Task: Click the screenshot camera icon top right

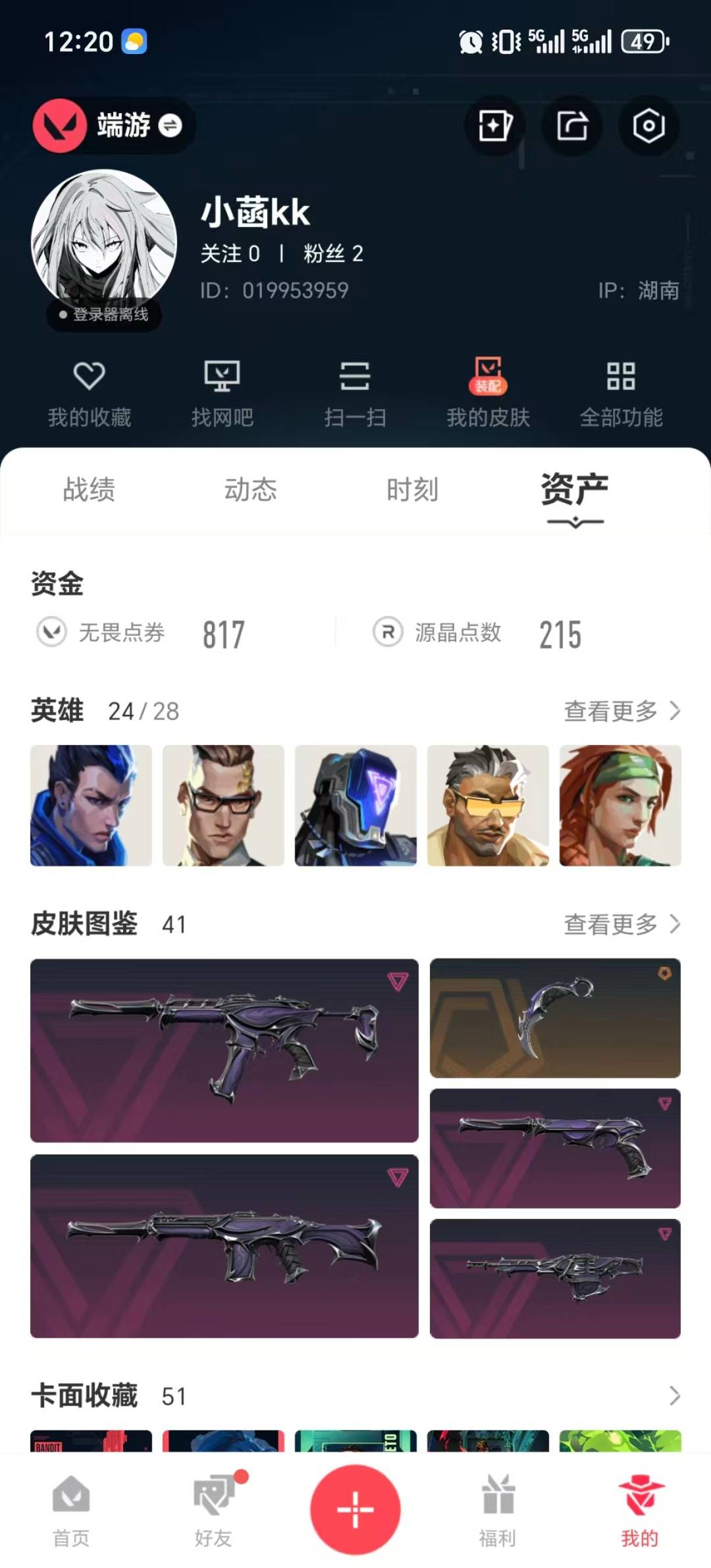Action: 648,127
